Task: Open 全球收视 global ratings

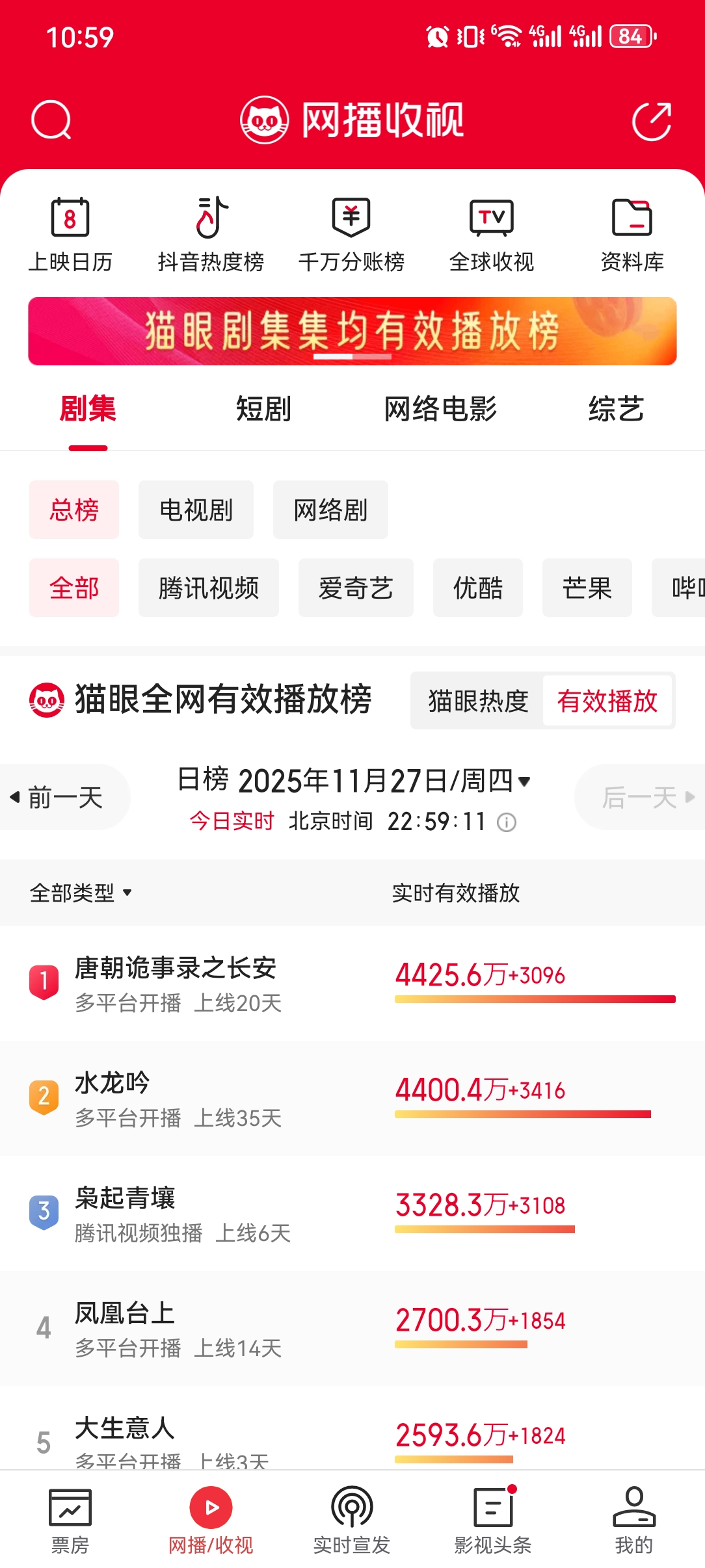Action: [x=492, y=234]
